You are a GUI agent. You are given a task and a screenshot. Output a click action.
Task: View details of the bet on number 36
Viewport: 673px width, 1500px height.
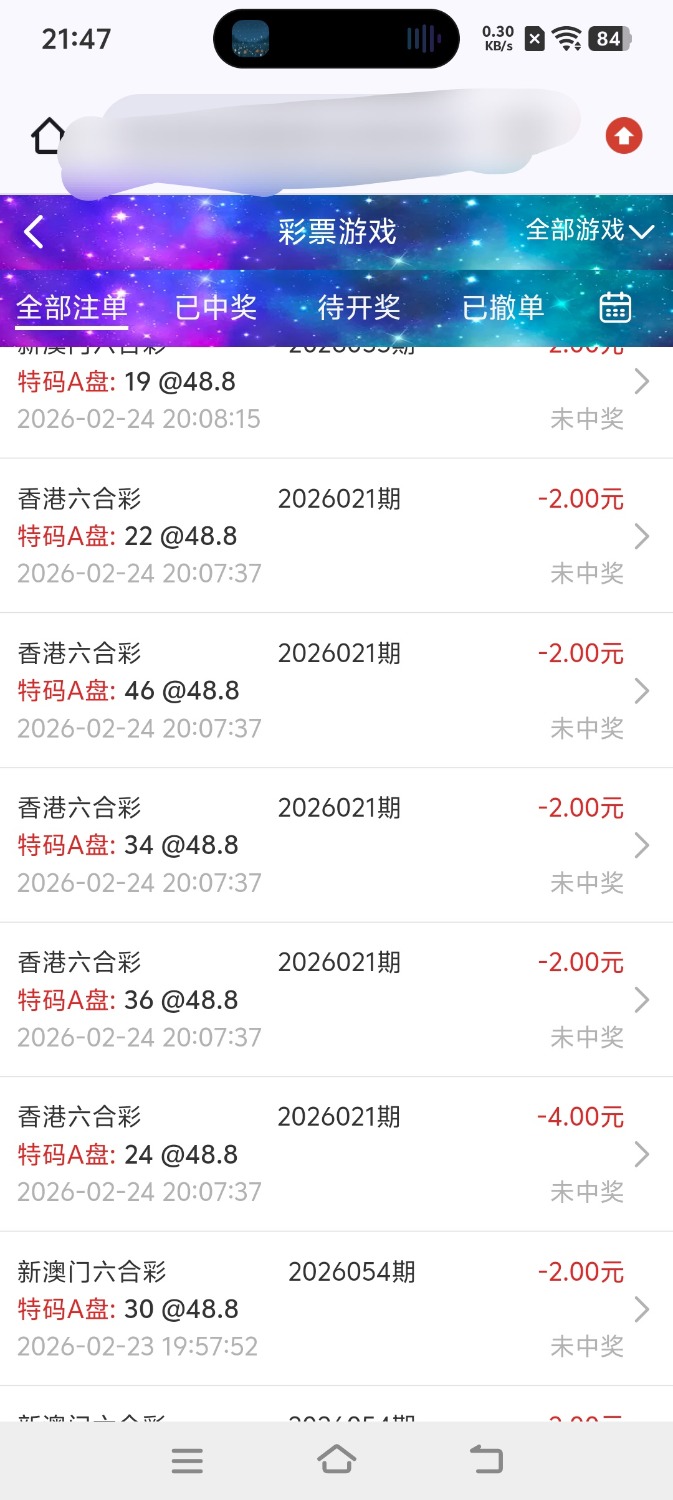[x=336, y=1000]
